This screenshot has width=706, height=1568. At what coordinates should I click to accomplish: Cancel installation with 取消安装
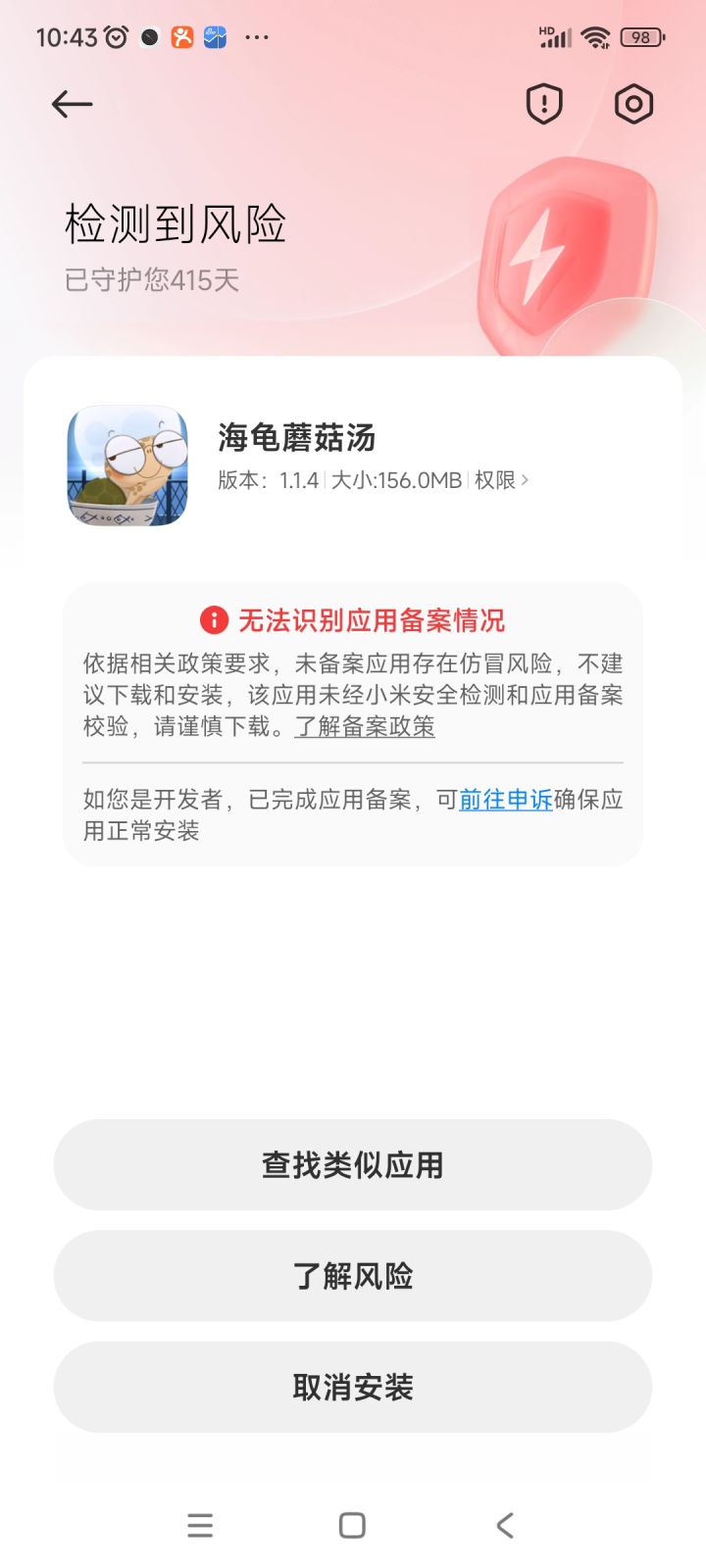click(353, 1387)
